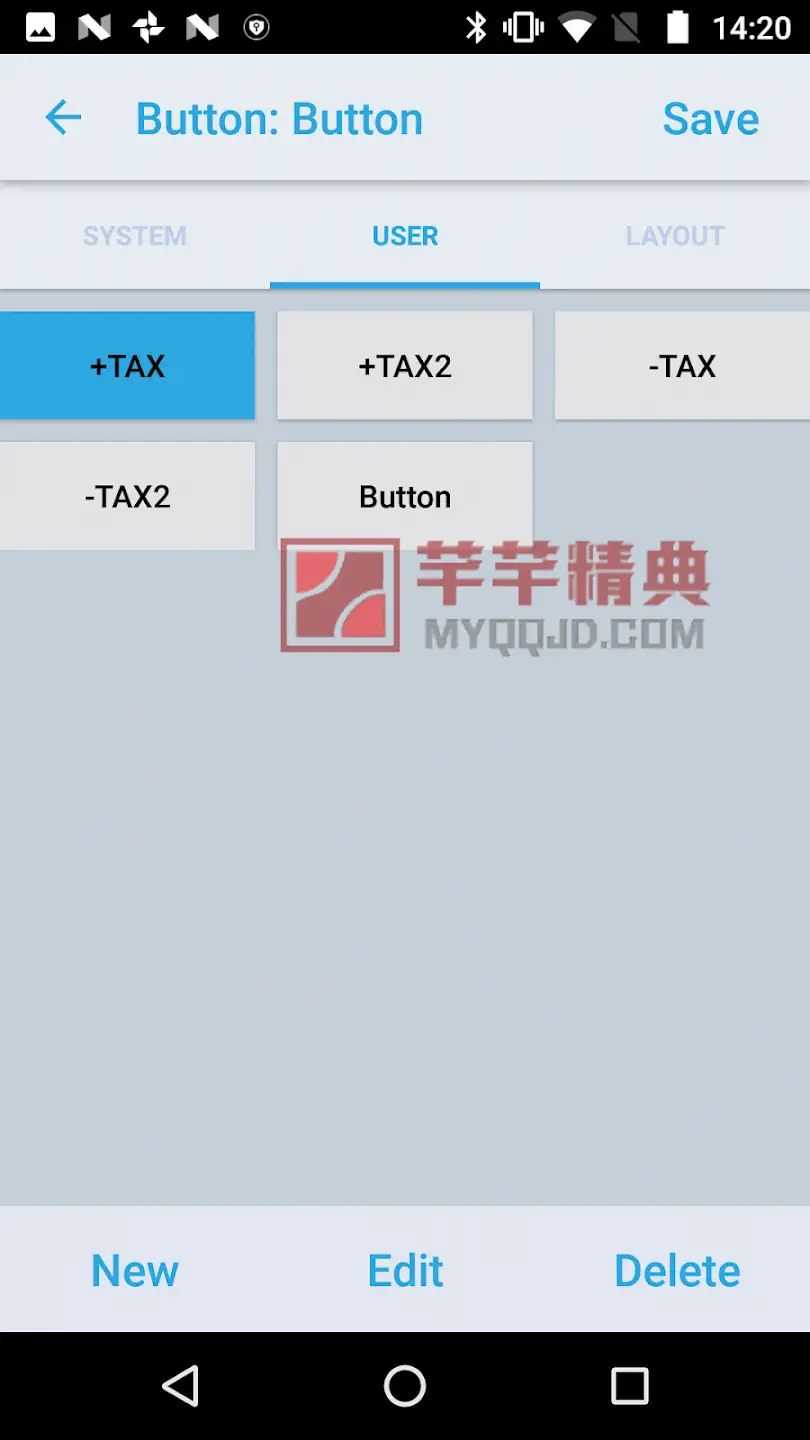Go back using the arrow icon
The image size is (810, 1440).
63,118
